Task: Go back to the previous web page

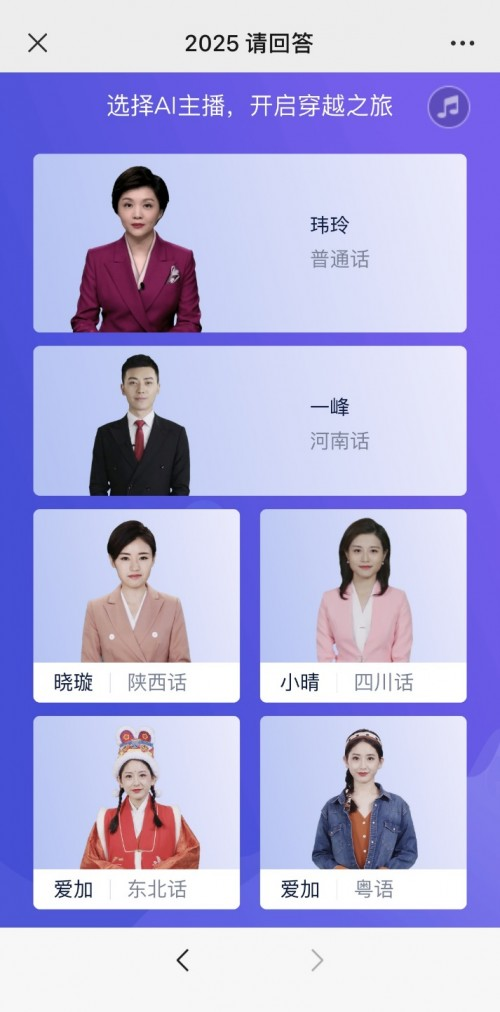Action: pos(183,960)
